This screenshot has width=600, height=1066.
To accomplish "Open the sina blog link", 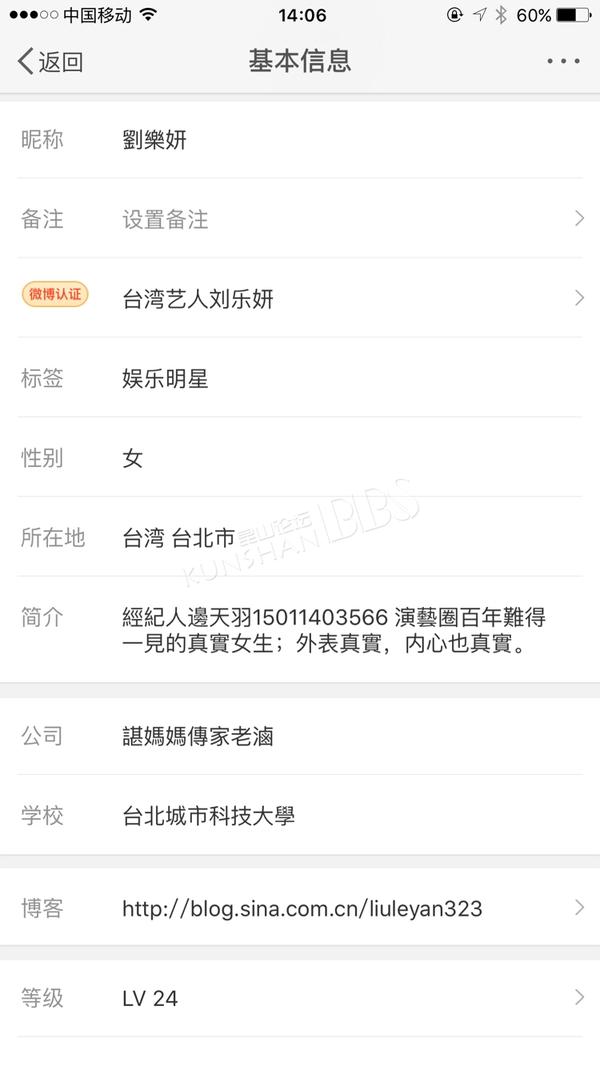I will pos(300,908).
